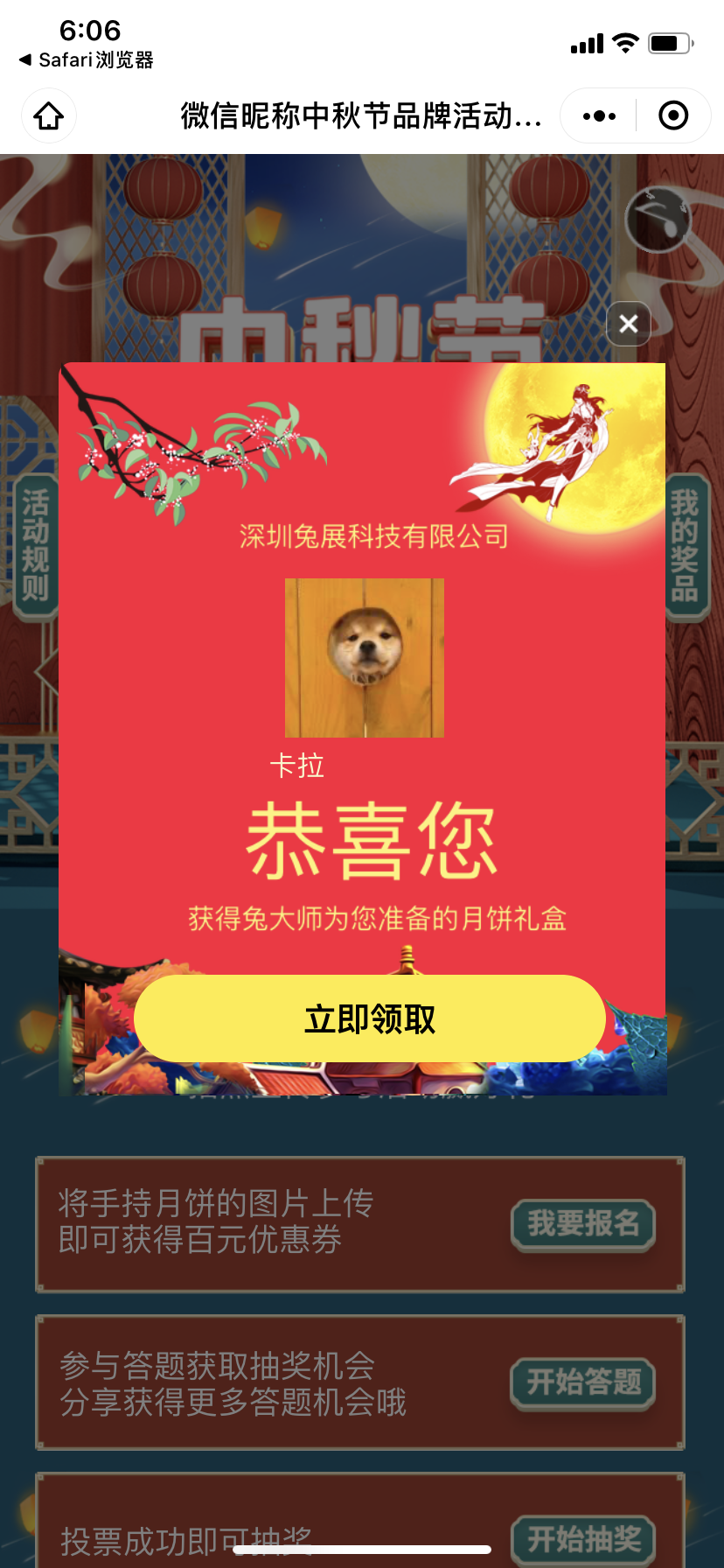Open 我的奖品 side tab
This screenshot has width=724, height=1568.
pyautogui.click(x=686, y=546)
